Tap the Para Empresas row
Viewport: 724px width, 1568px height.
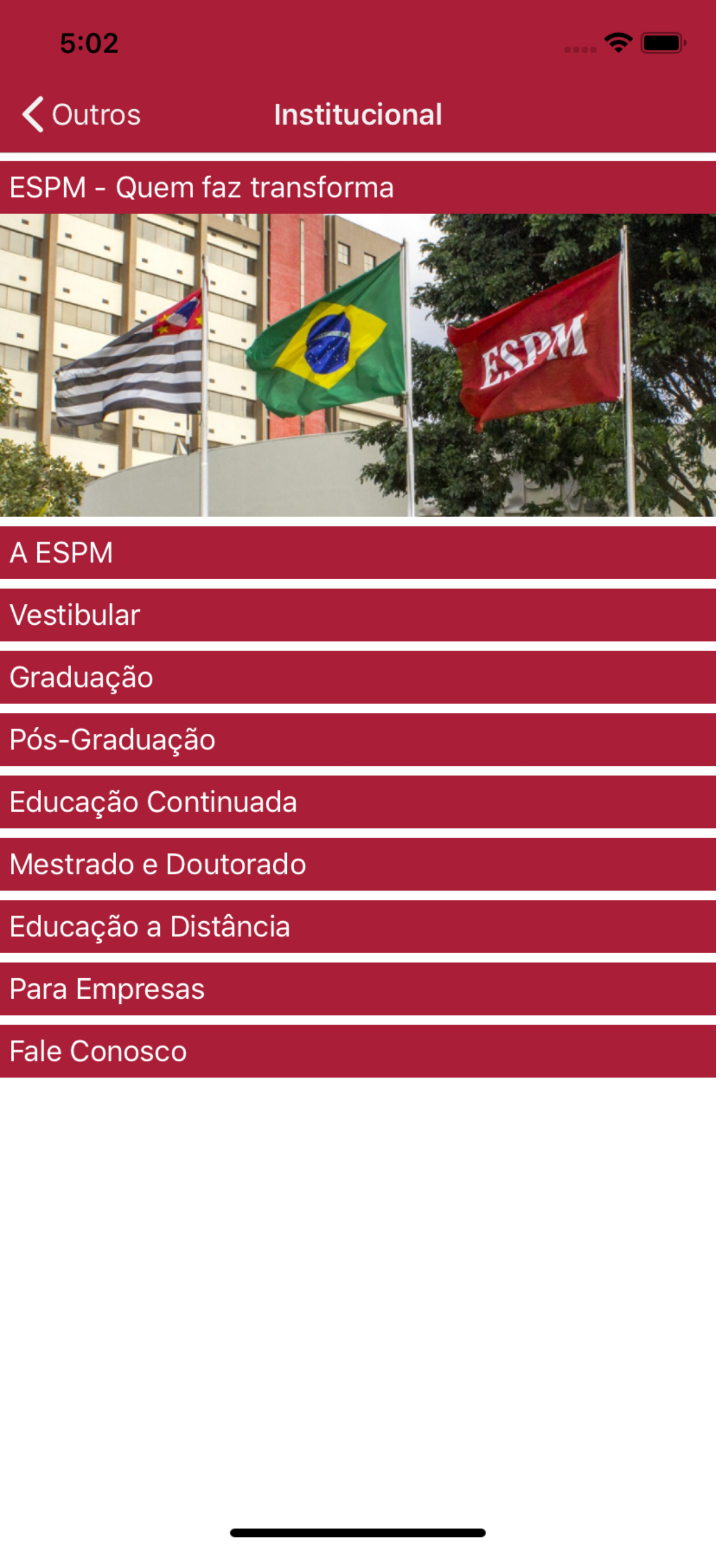coord(358,989)
